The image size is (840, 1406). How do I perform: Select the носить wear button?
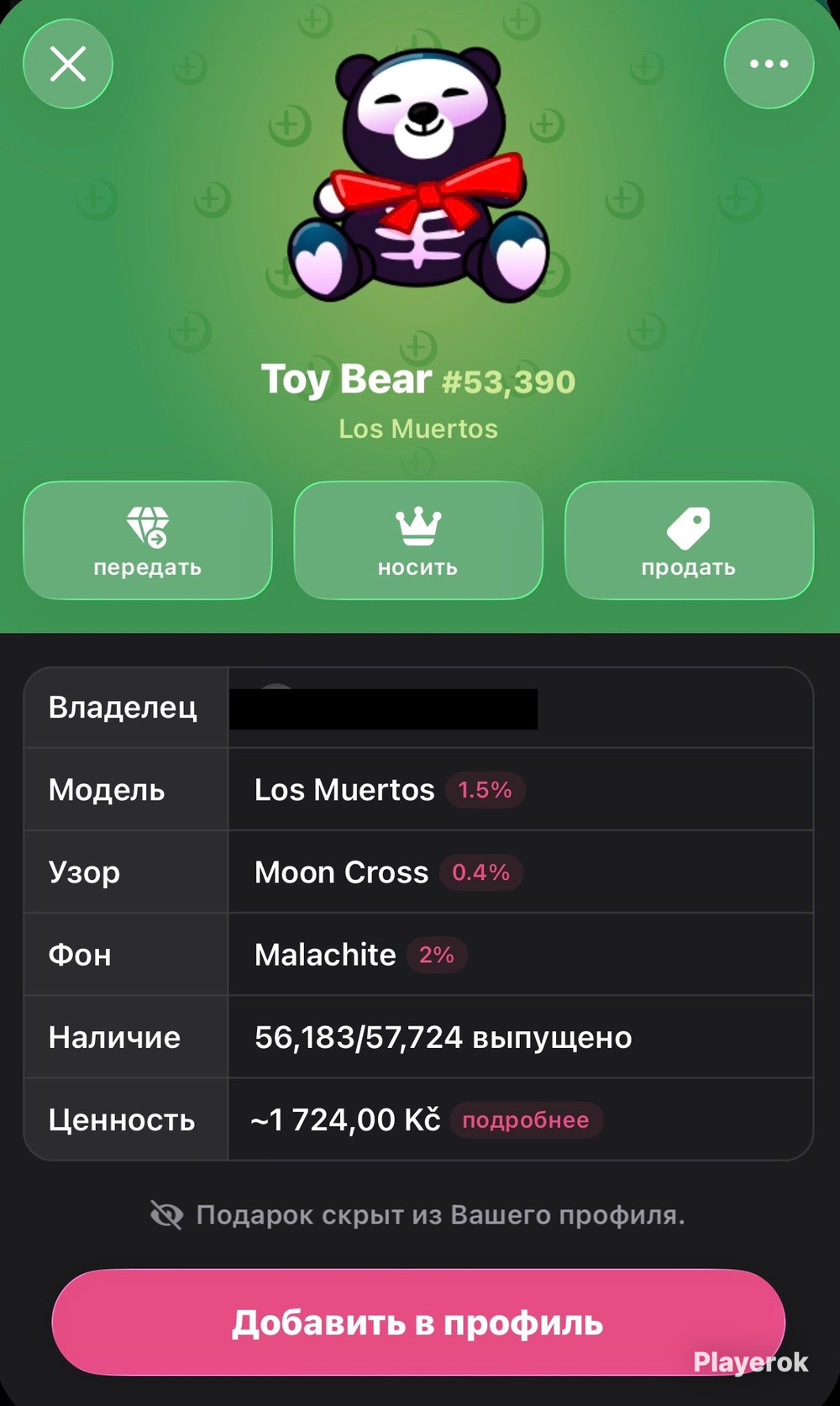click(x=418, y=540)
